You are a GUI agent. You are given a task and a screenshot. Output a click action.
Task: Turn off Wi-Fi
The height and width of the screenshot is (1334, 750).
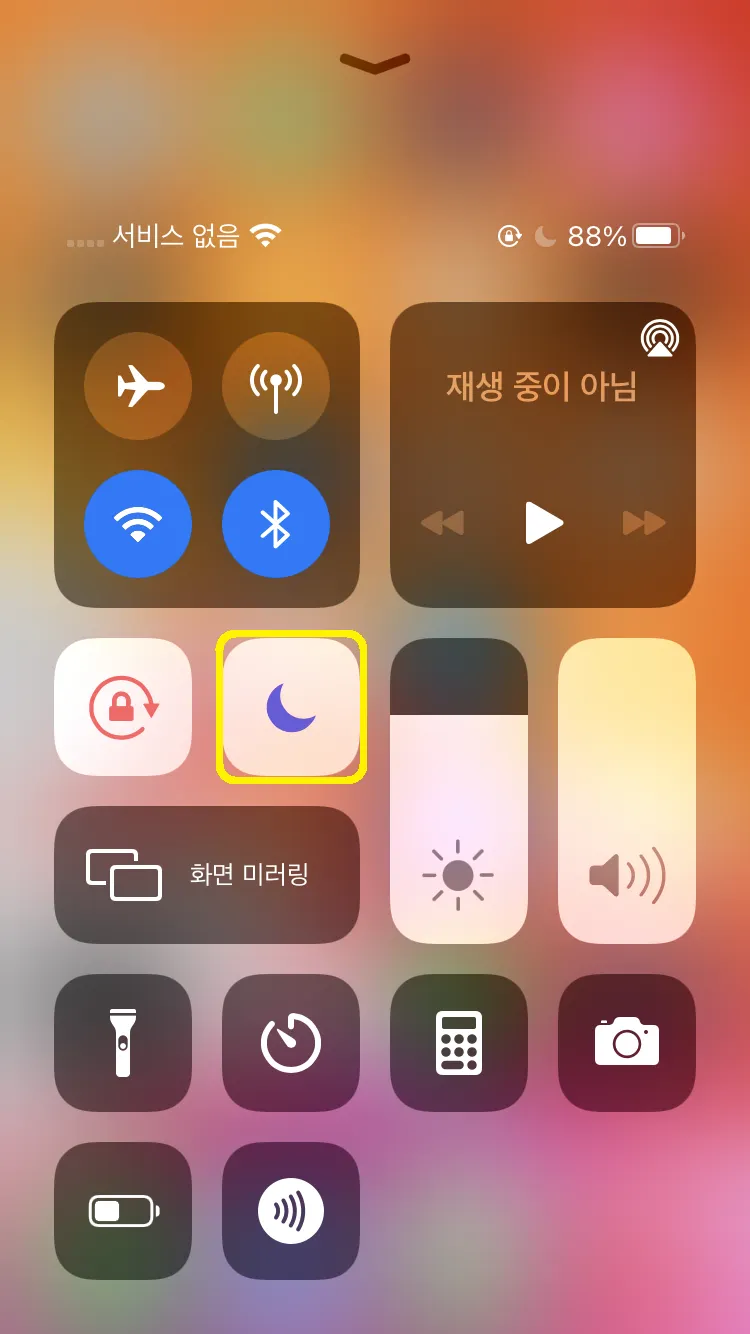click(x=138, y=524)
